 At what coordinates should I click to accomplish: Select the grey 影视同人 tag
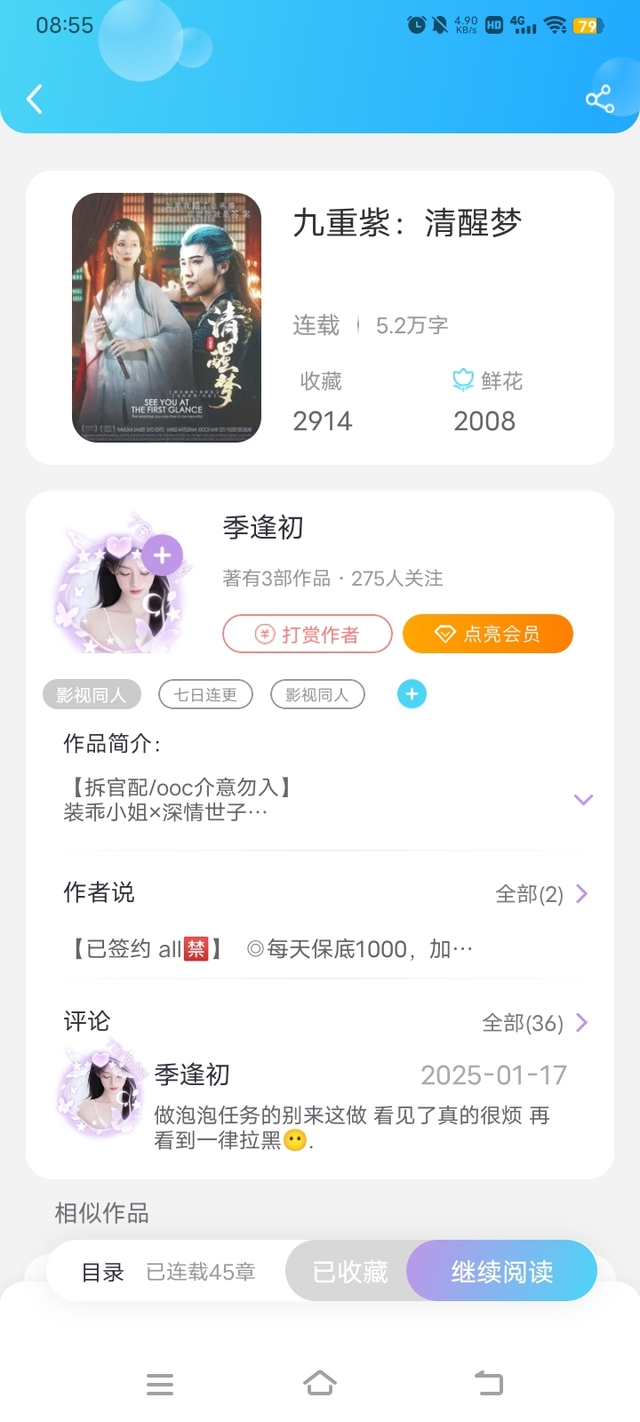91,695
